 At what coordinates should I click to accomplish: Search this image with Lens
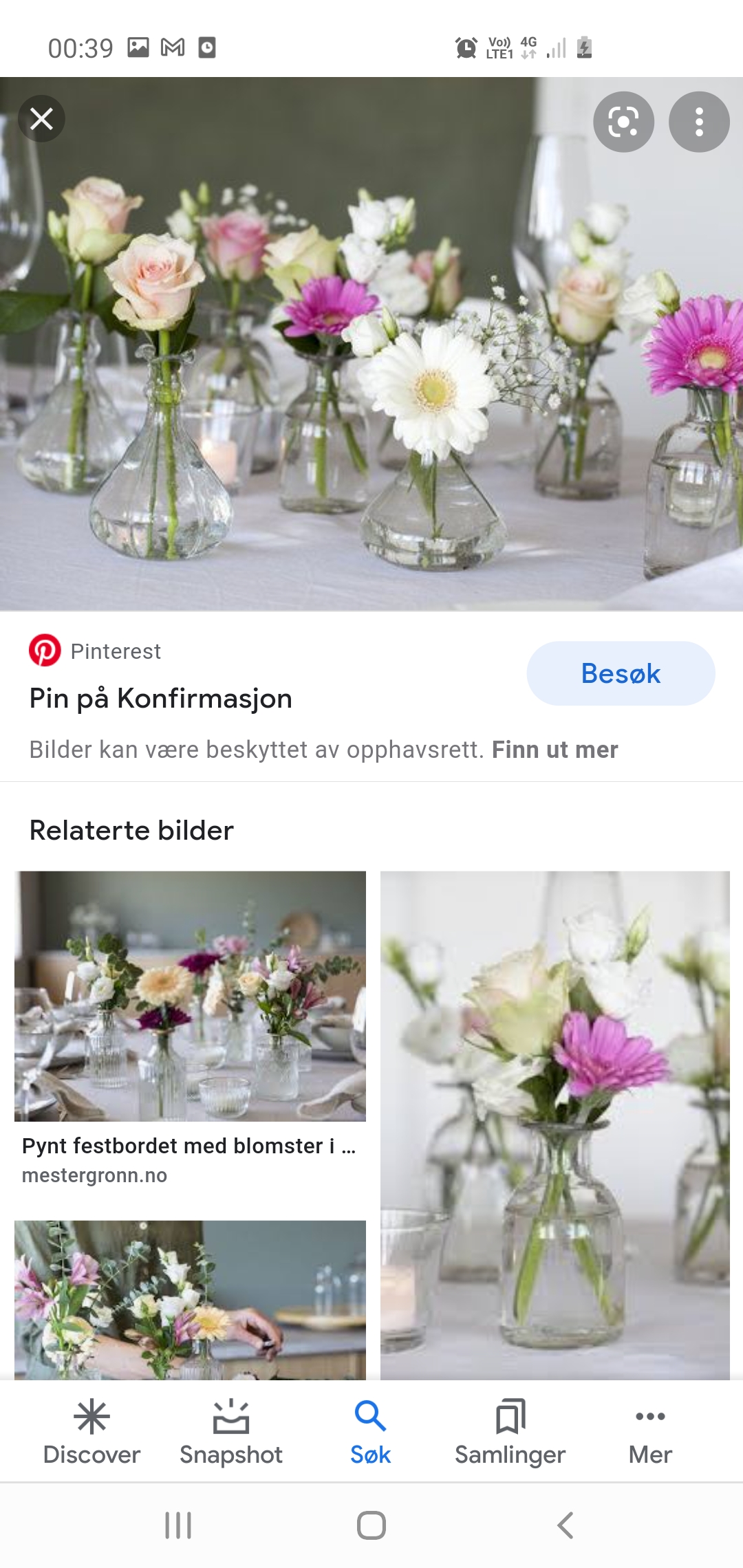[x=623, y=122]
